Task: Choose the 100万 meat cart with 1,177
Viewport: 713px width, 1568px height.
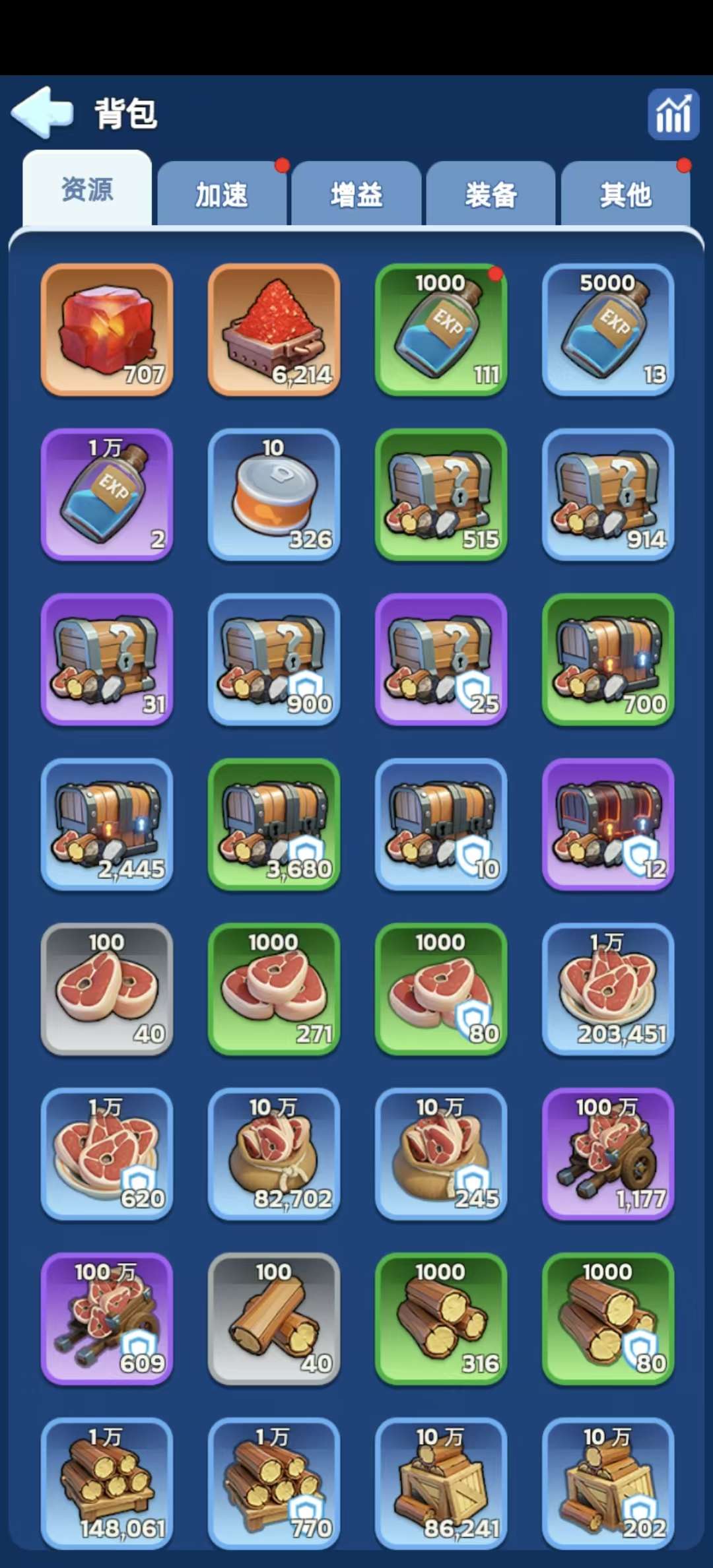Action: (x=608, y=1154)
